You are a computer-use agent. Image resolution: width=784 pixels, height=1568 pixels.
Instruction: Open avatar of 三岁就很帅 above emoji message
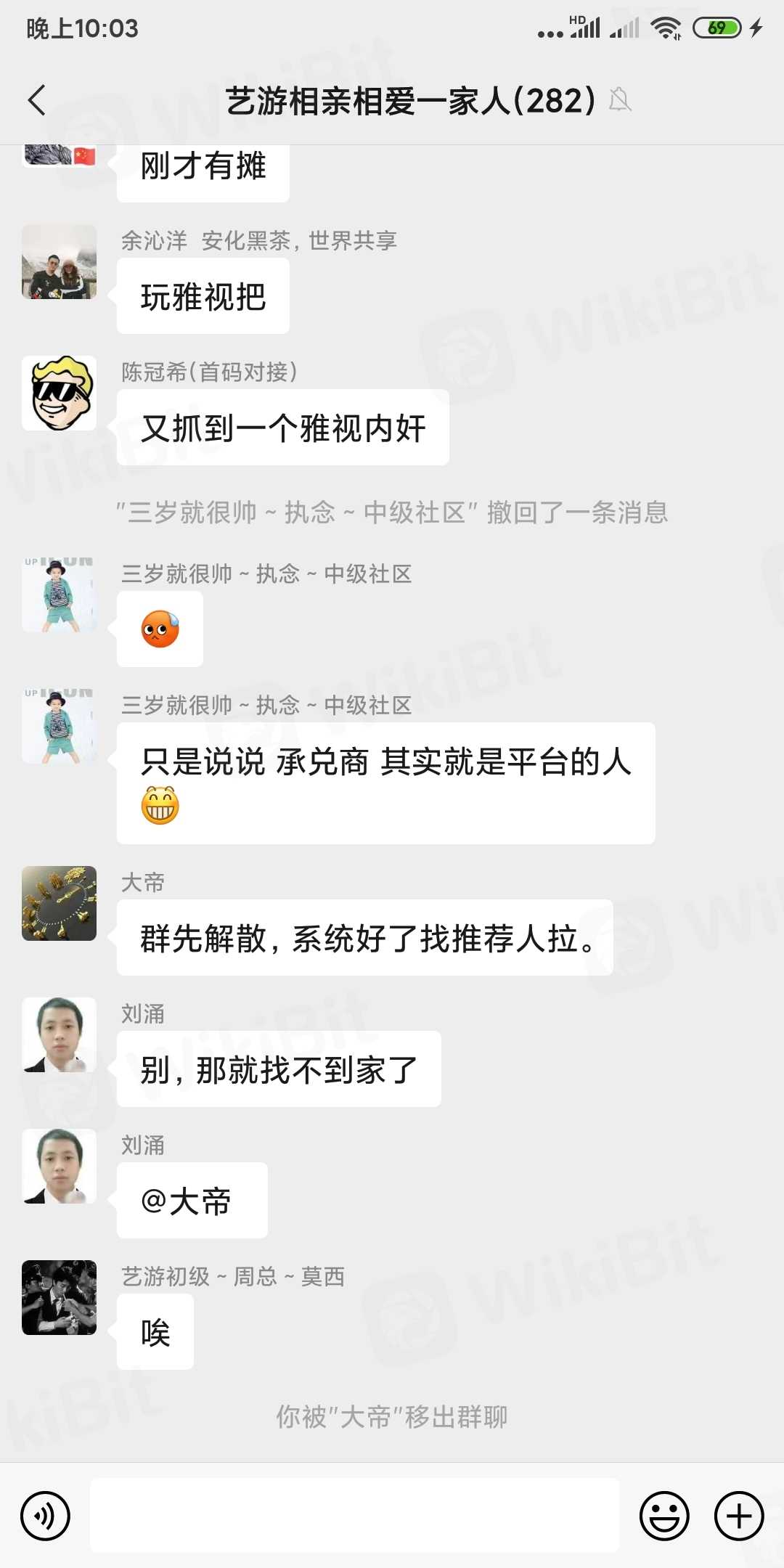click(59, 595)
